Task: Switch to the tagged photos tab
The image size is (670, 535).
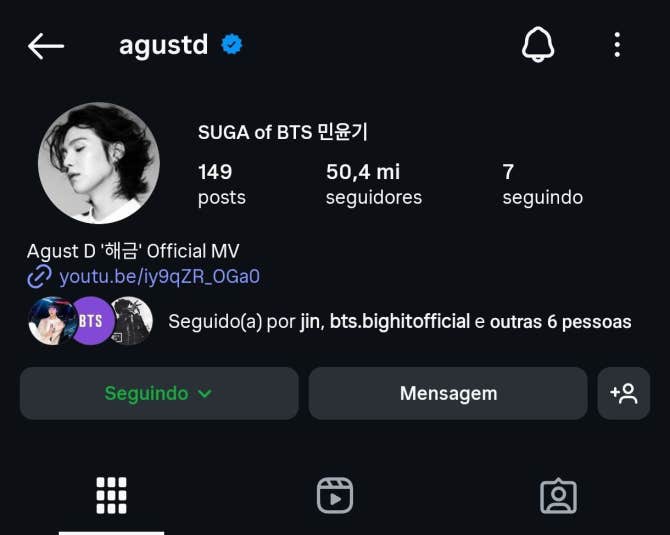Action: pos(558,496)
